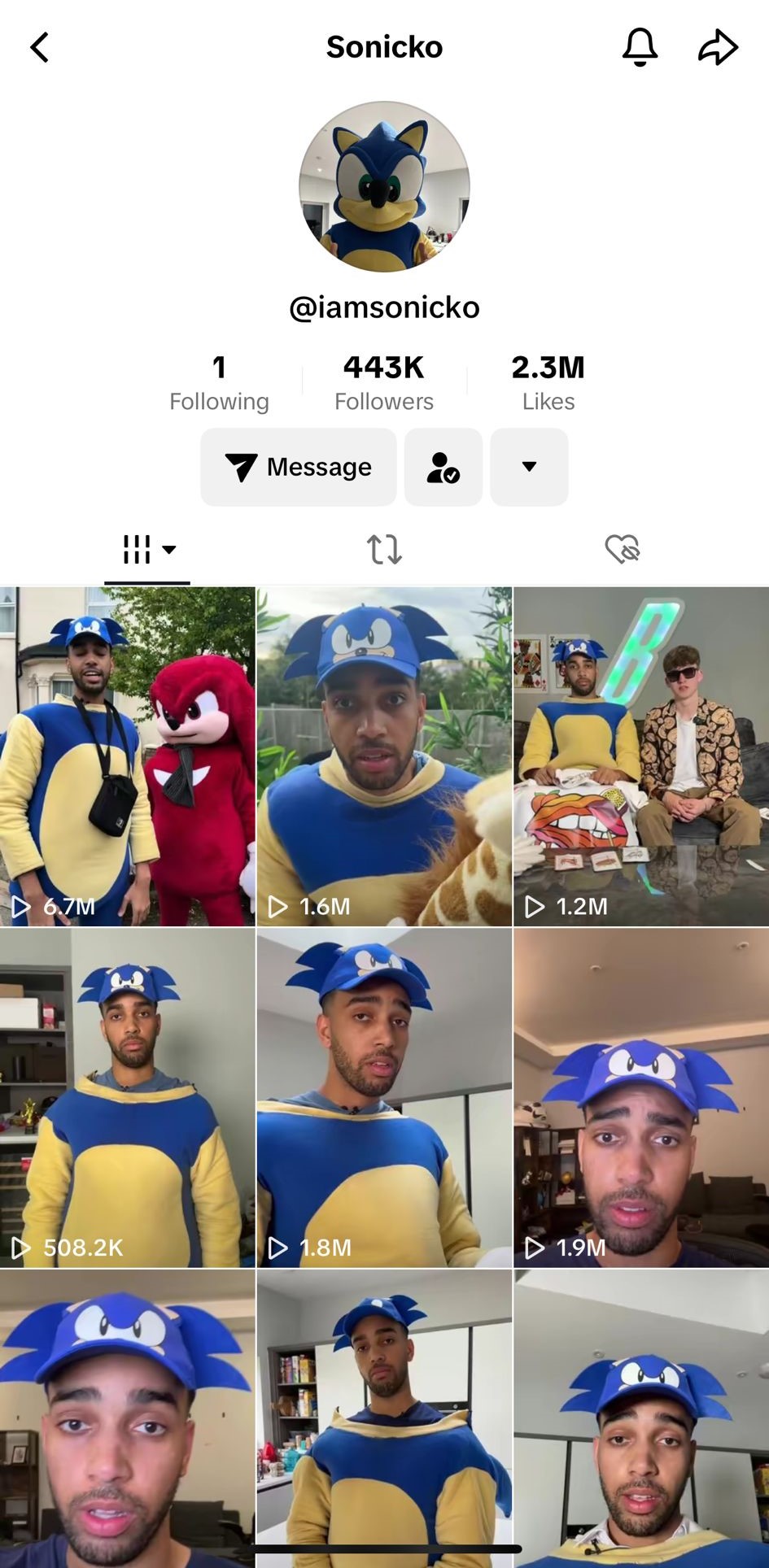Open the video with 1.2M views
Image resolution: width=769 pixels, height=1568 pixels.
(x=641, y=756)
